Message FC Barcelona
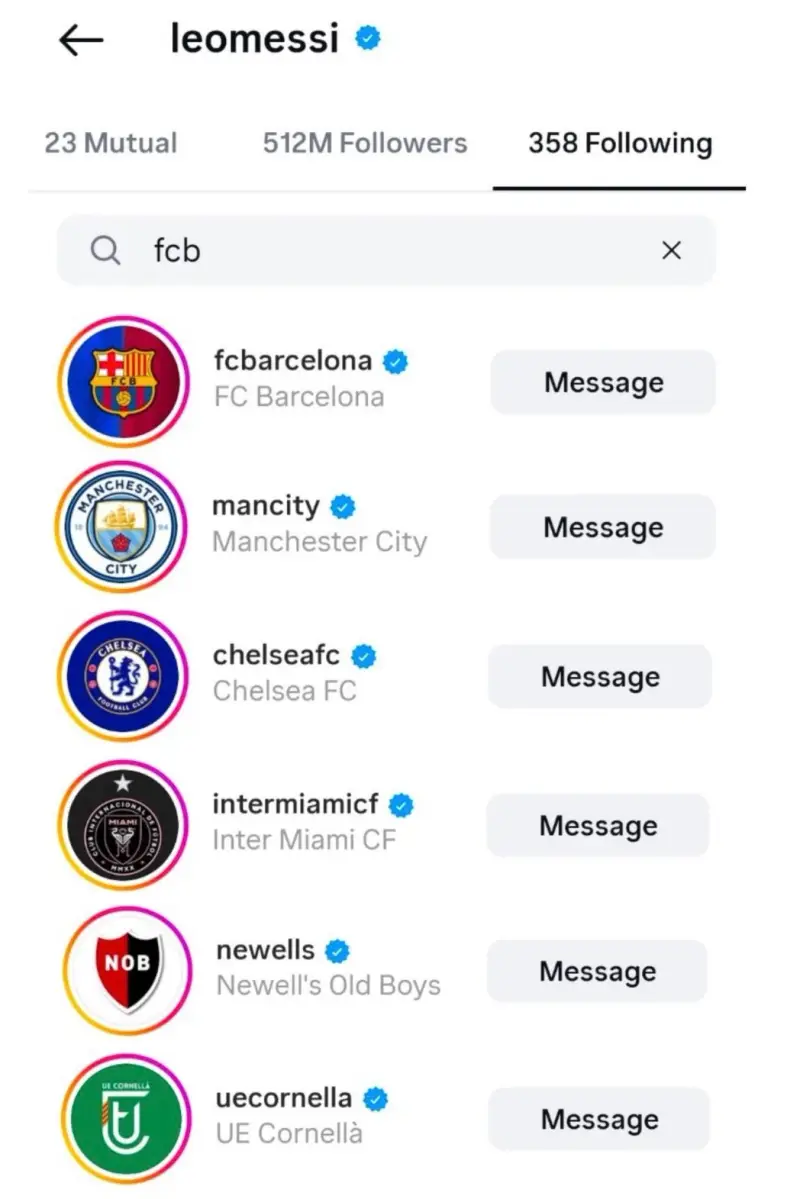This screenshot has width=800, height=1199. [603, 382]
